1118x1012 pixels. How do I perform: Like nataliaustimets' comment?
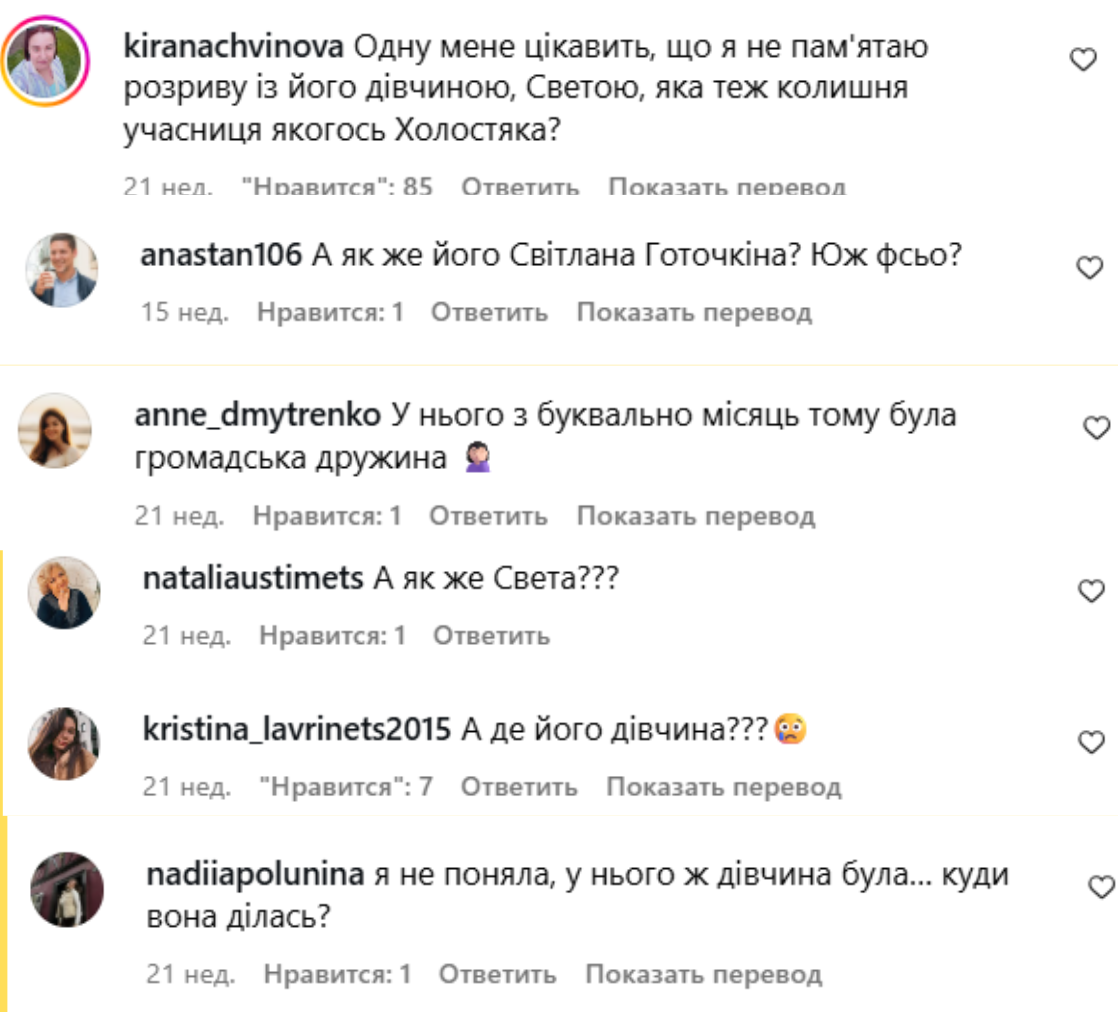(x=1091, y=591)
